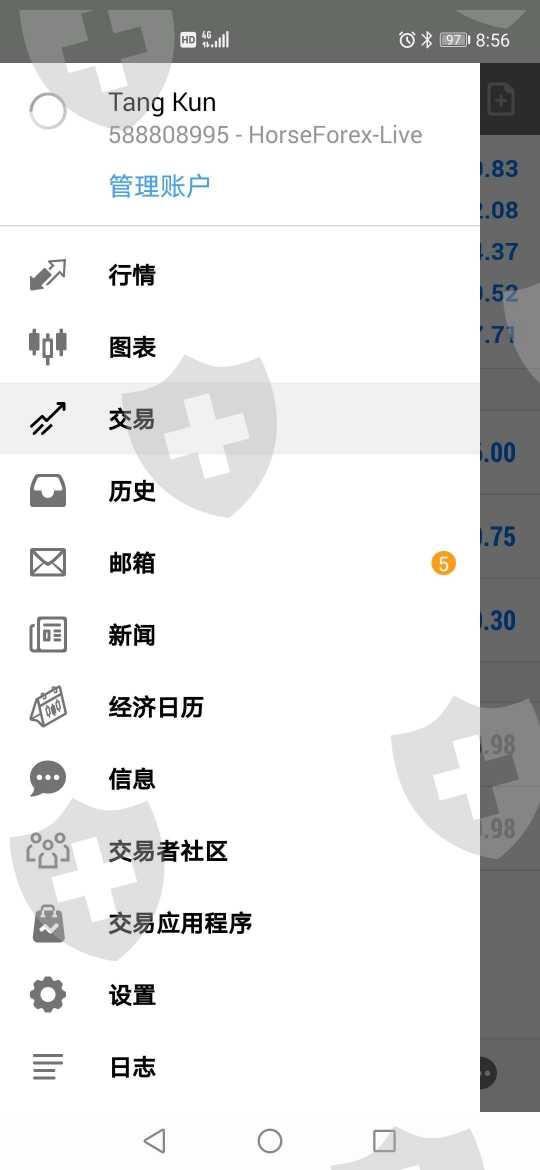View 新闻 news
This screenshot has height=1170, width=540.
click(x=239, y=635)
